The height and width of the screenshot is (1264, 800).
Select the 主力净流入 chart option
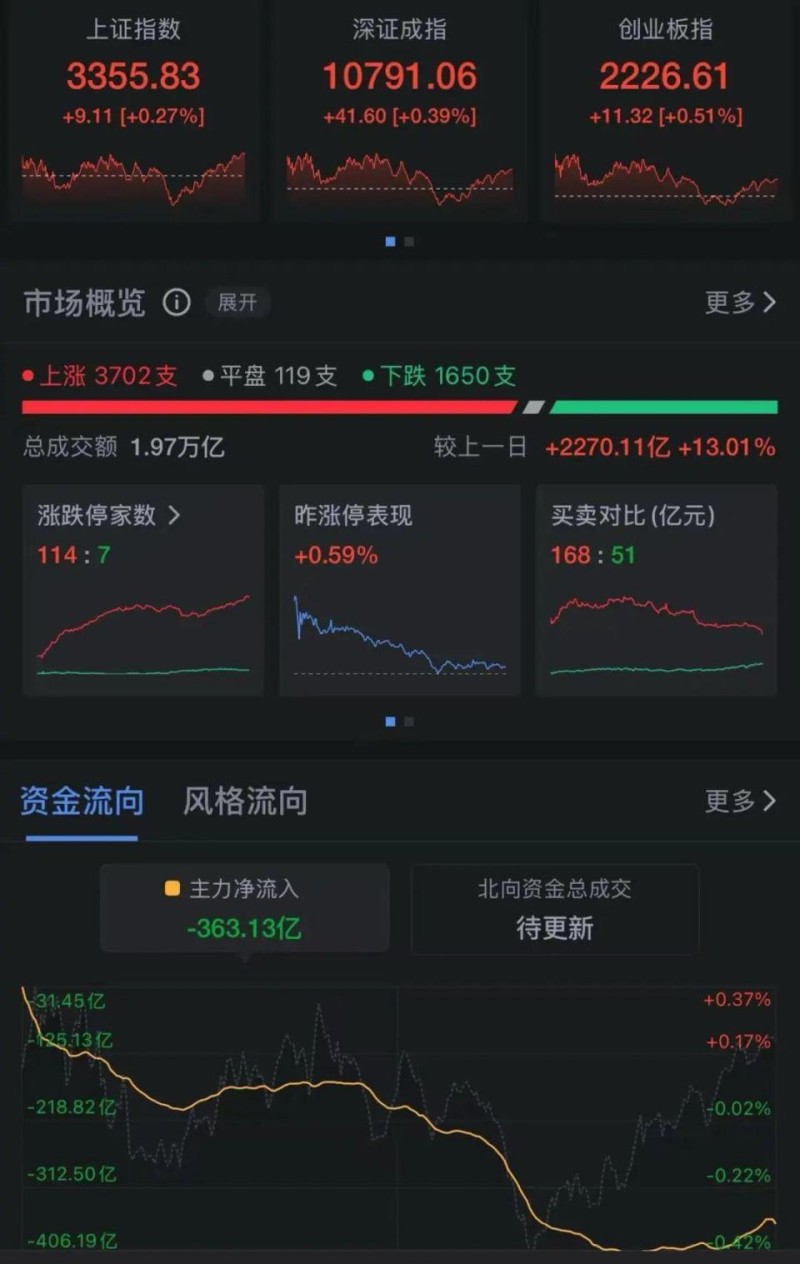244,908
